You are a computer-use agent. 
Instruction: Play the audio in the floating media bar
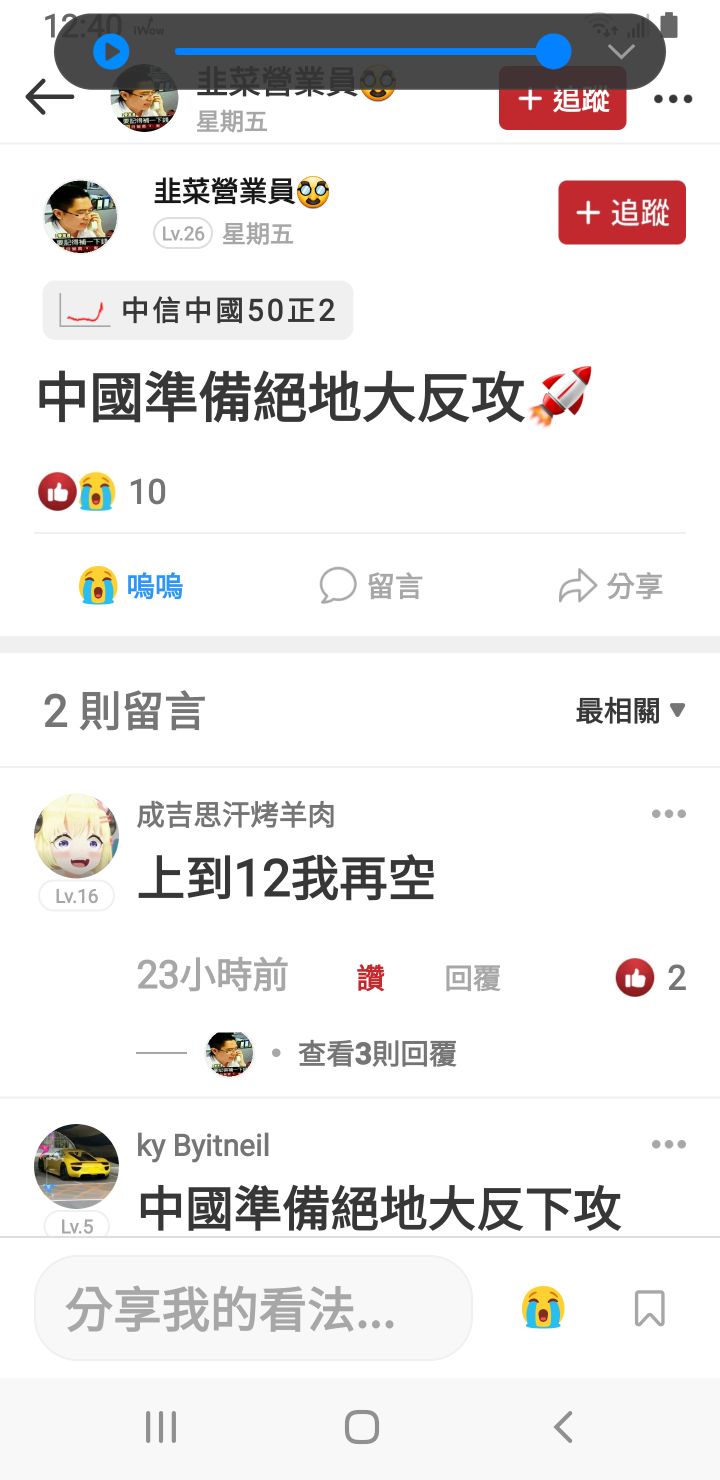[x=111, y=51]
